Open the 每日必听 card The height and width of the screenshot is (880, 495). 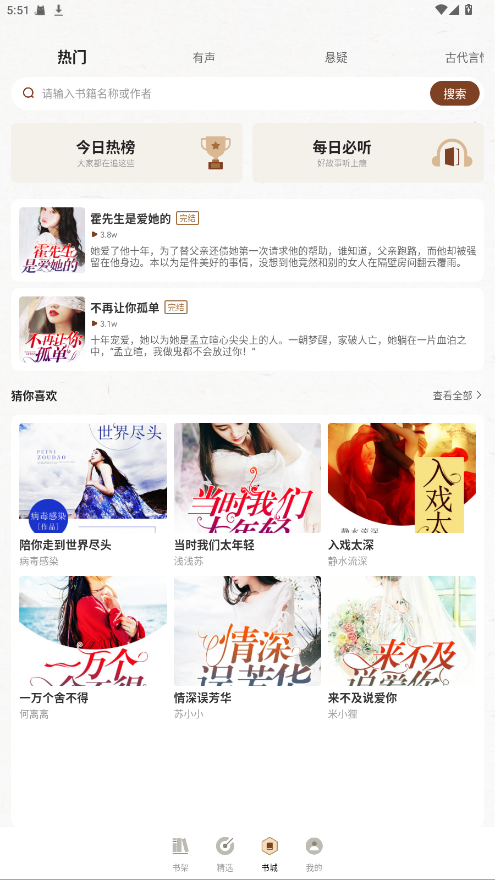(368, 153)
